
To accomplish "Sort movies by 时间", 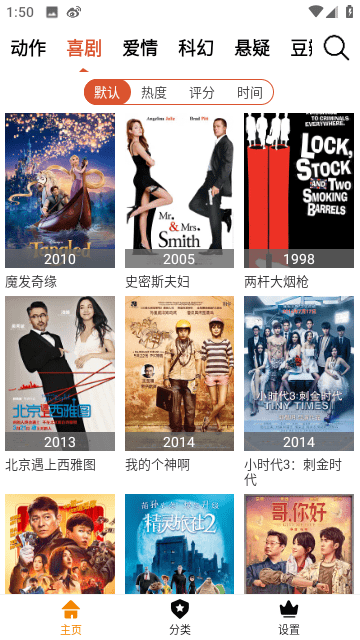I will [250, 92].
